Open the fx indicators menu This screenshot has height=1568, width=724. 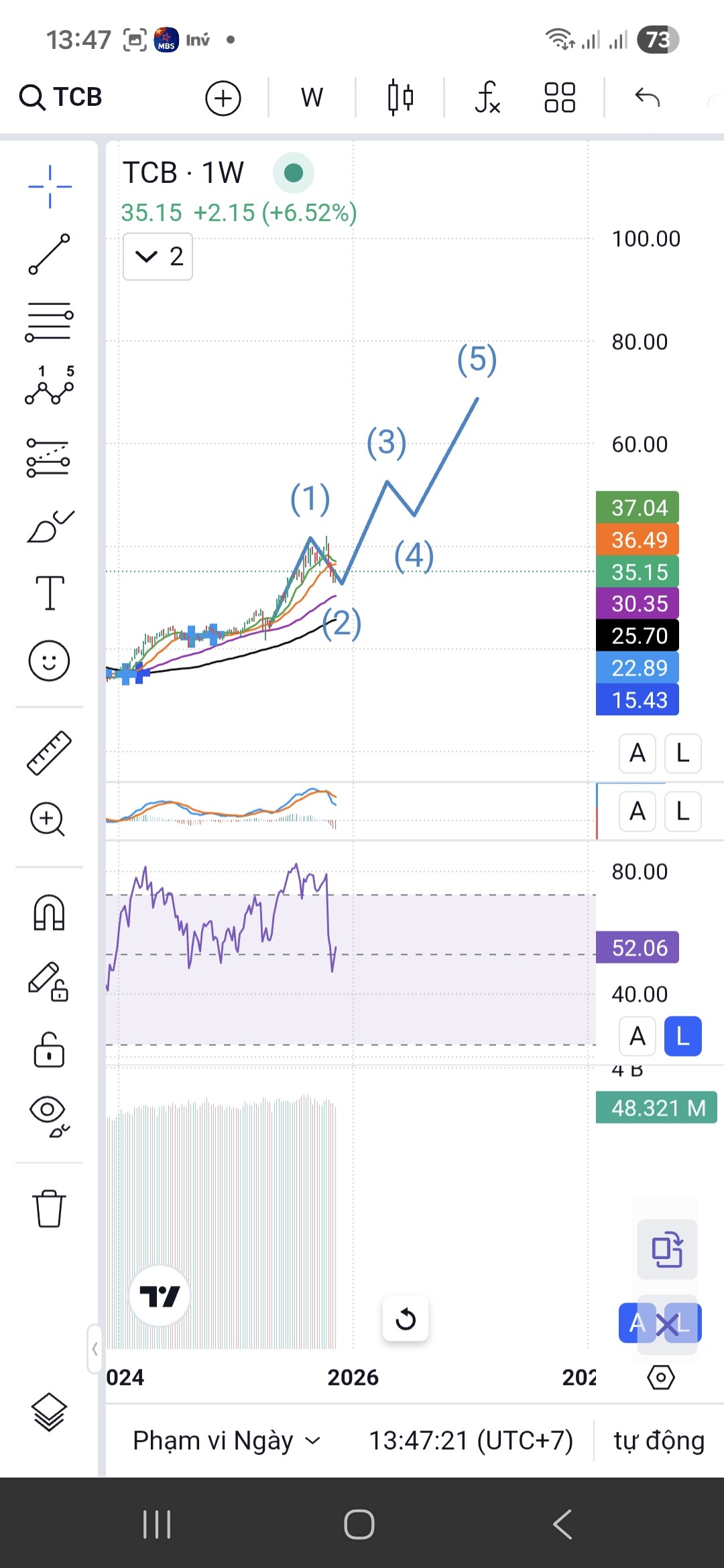tap(487, 98)
